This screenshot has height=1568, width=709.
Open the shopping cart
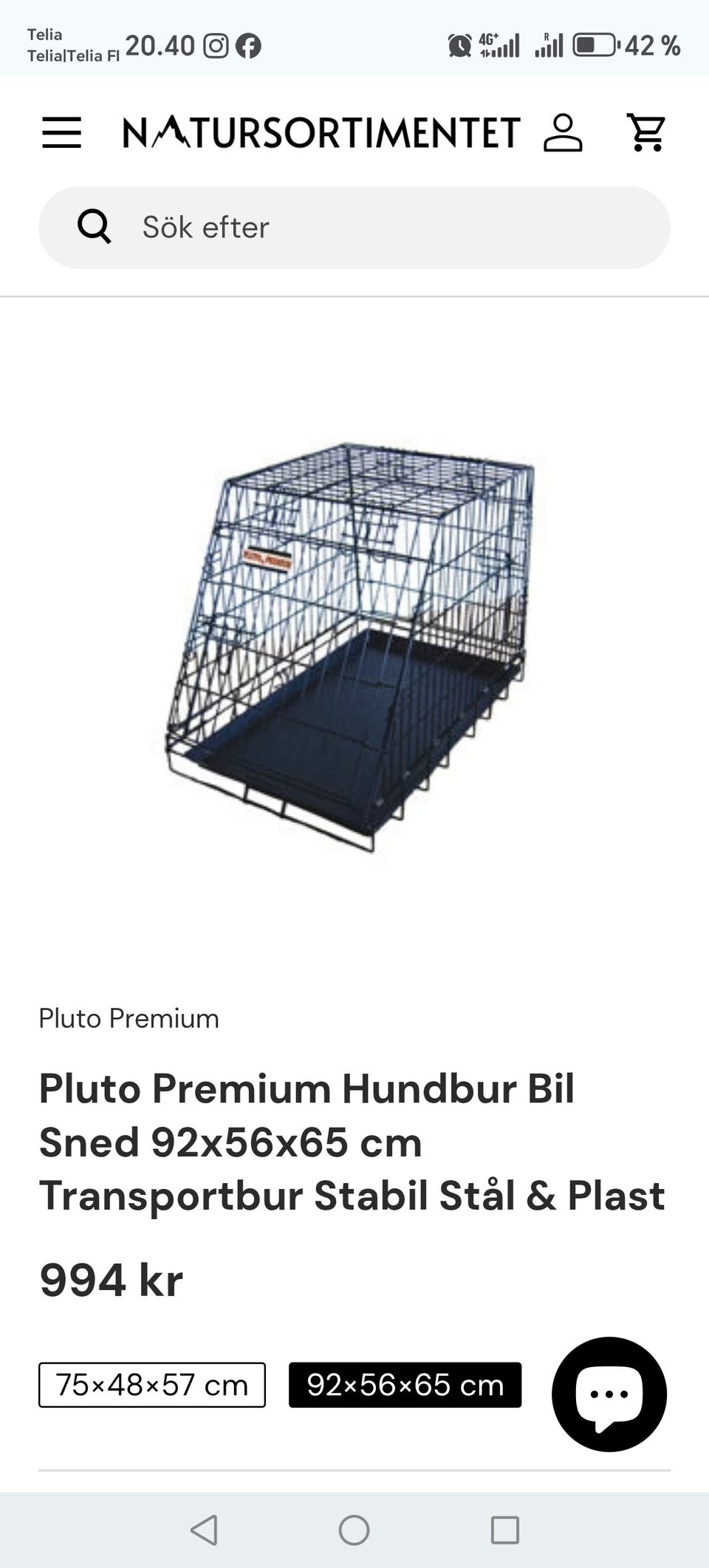tap(645, 132)
